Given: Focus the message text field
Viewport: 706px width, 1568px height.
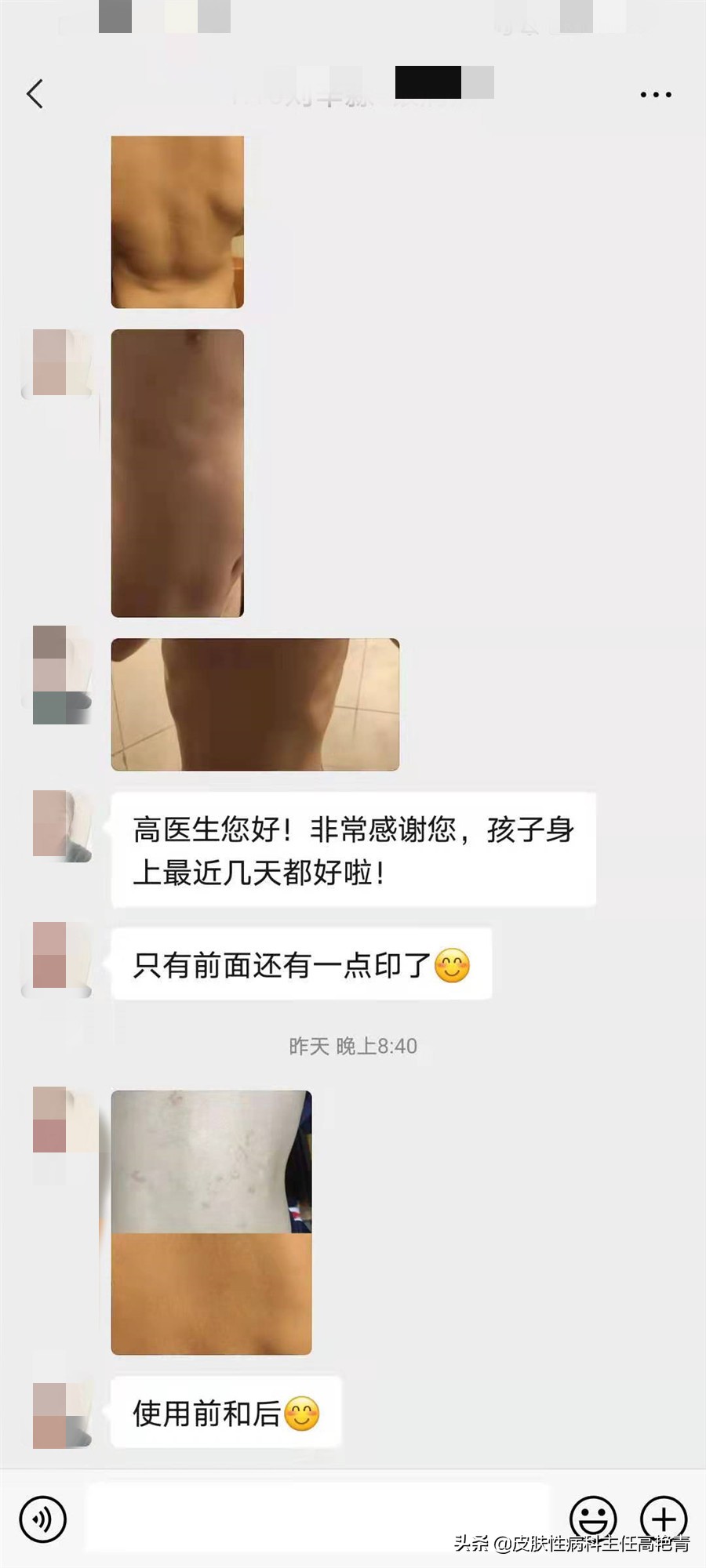Looking at the screenshot, I should tap(318, 1517).
